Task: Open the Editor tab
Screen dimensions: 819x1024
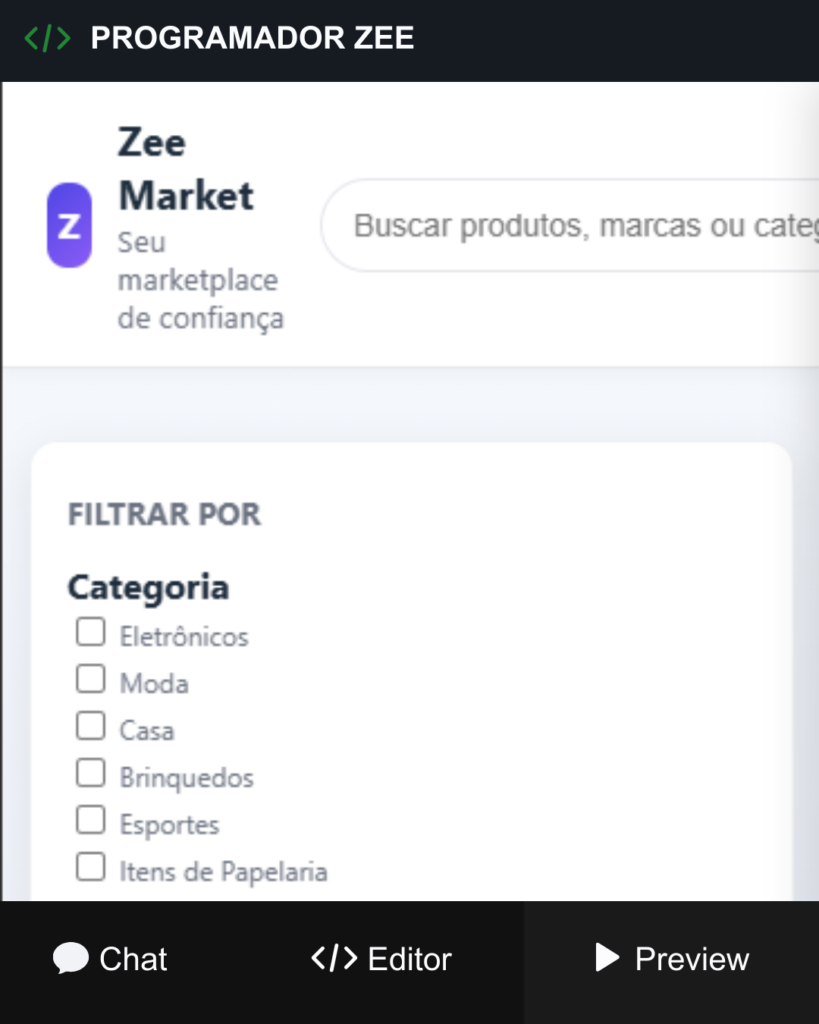Action: tap(381, 959)
